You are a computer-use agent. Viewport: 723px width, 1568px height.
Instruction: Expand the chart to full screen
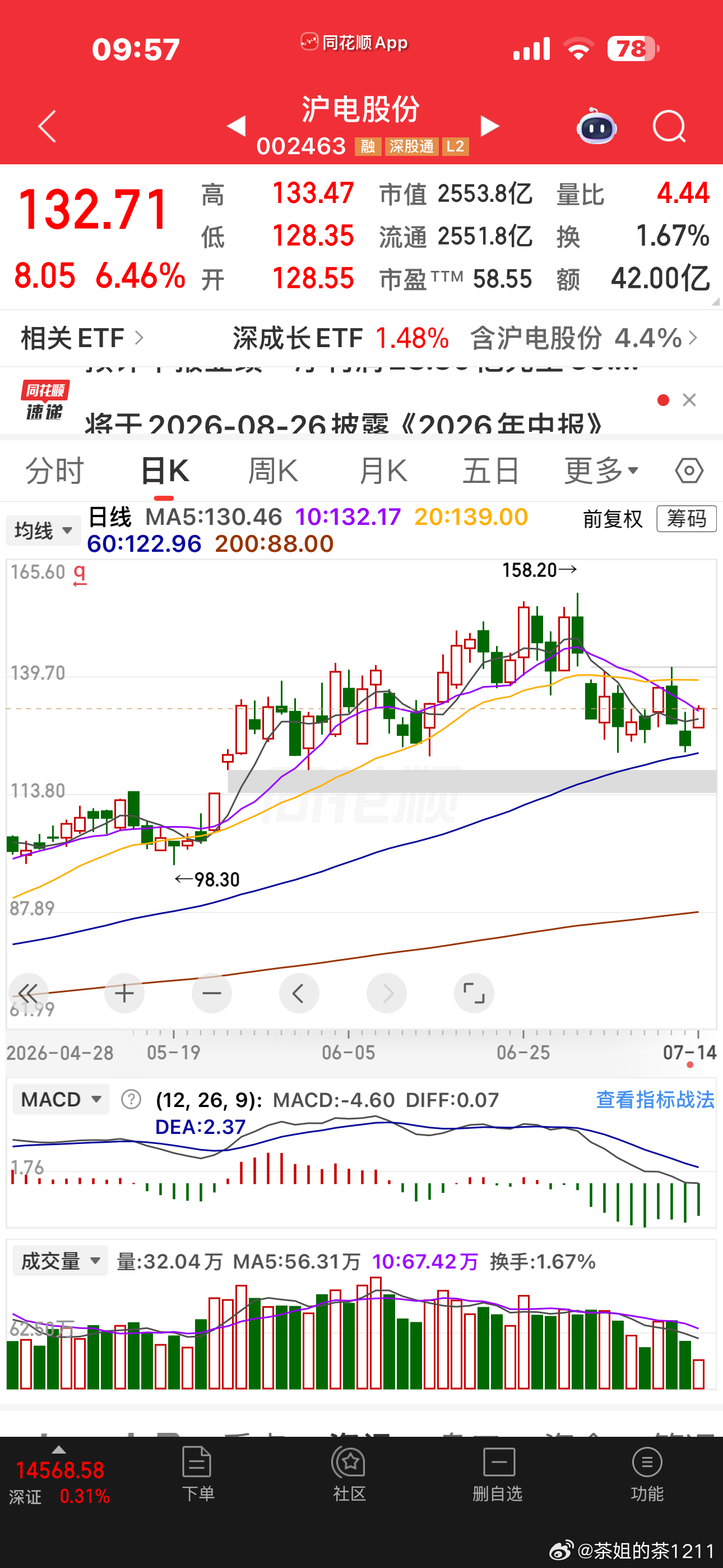pyautogui.click(x=474, y=993)
